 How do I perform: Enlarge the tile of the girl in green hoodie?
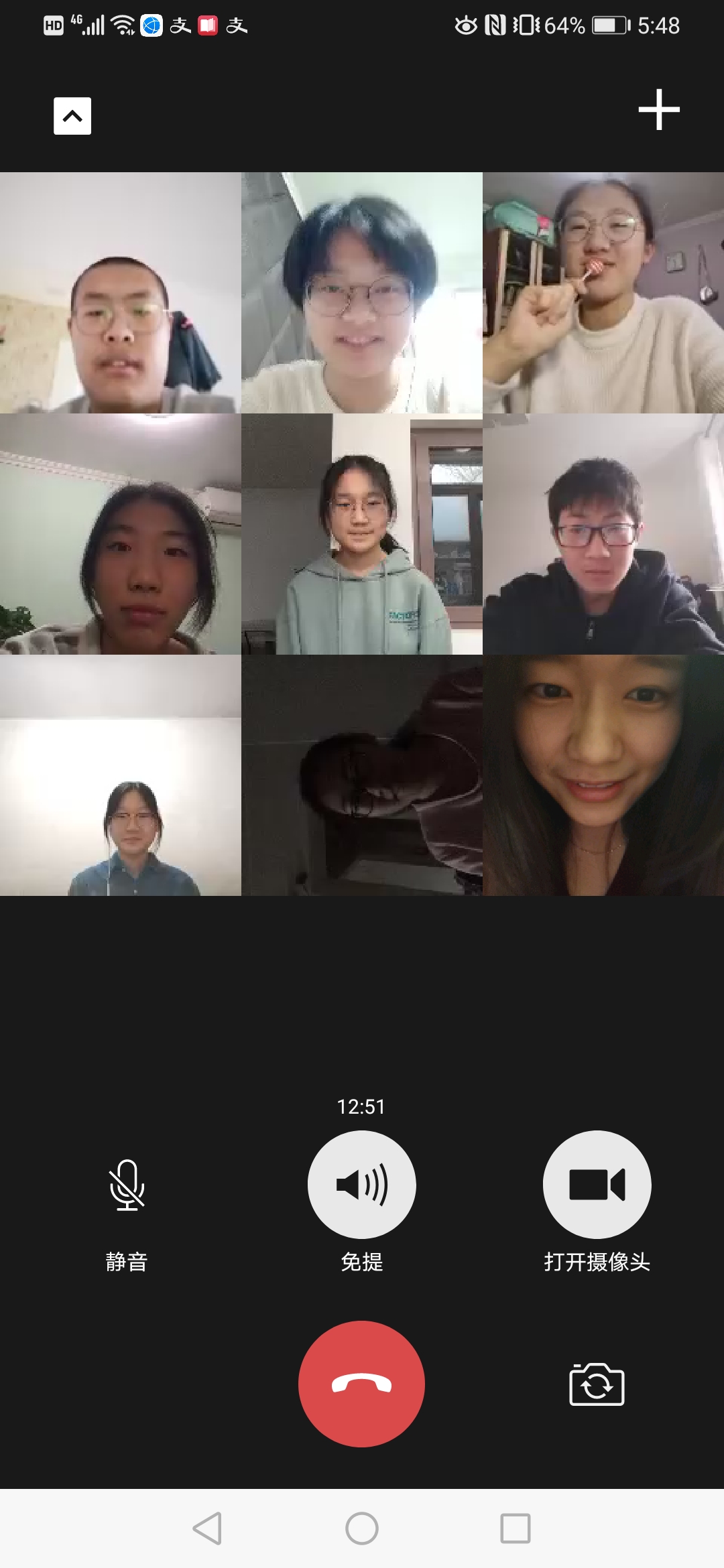point(362,534)
